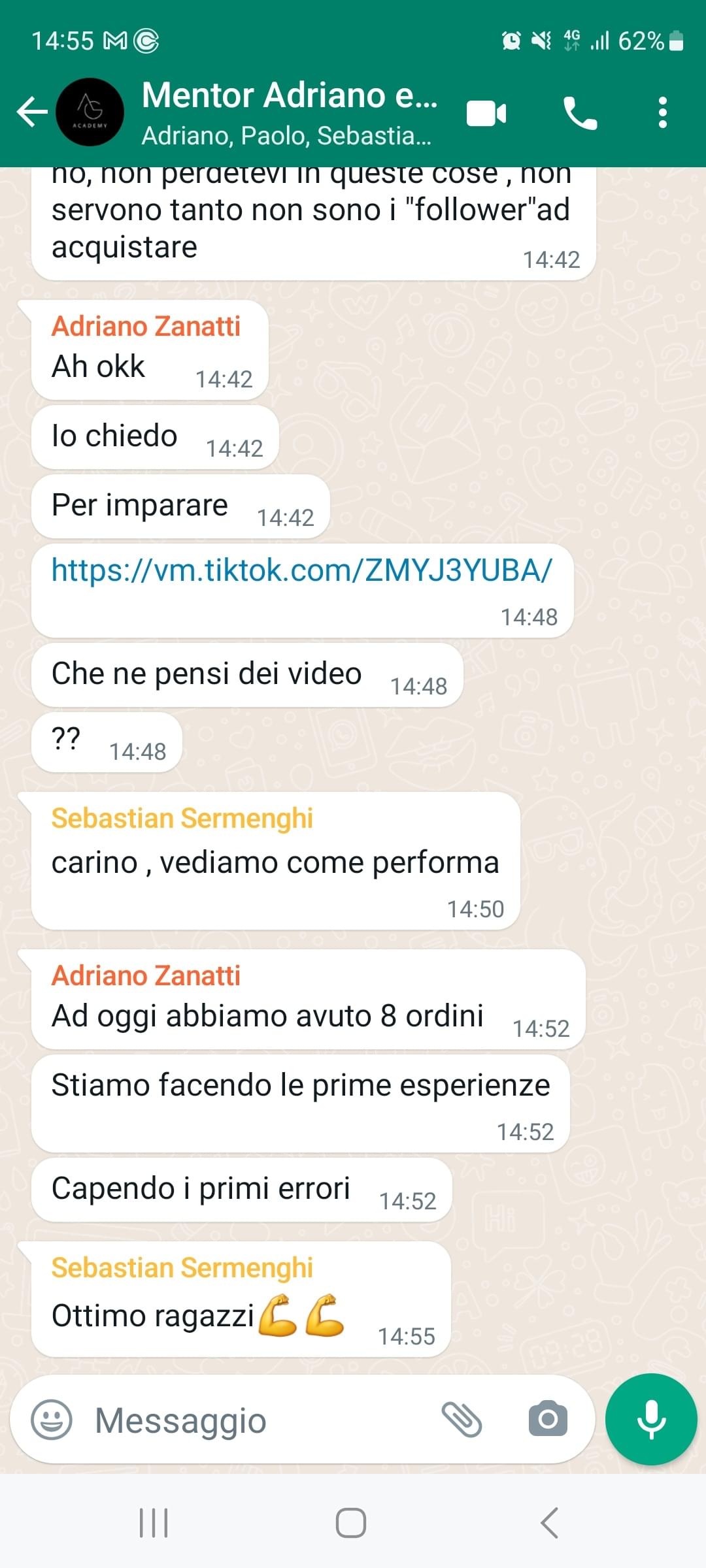
Task: Open the three-dot overflow menu
Action: (x=663, y=112)
